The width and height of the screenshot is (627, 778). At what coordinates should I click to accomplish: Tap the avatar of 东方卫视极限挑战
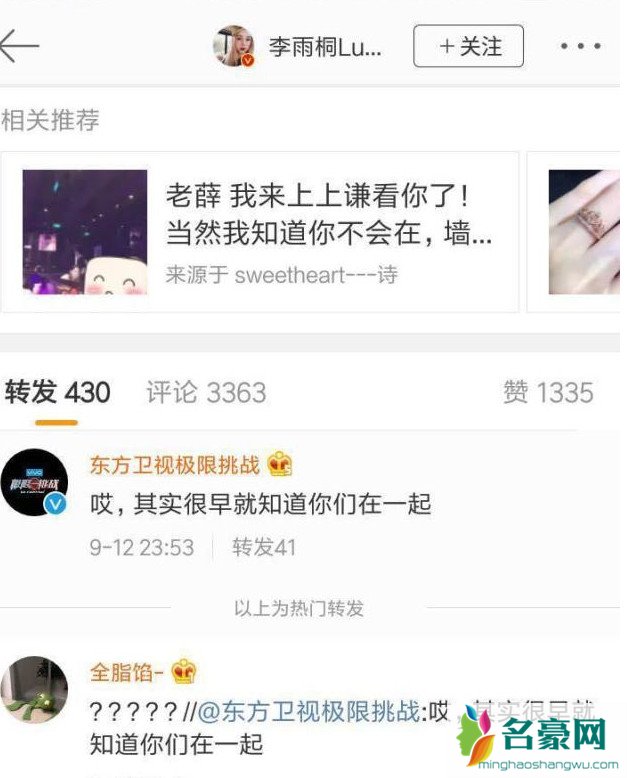point(34,482)
